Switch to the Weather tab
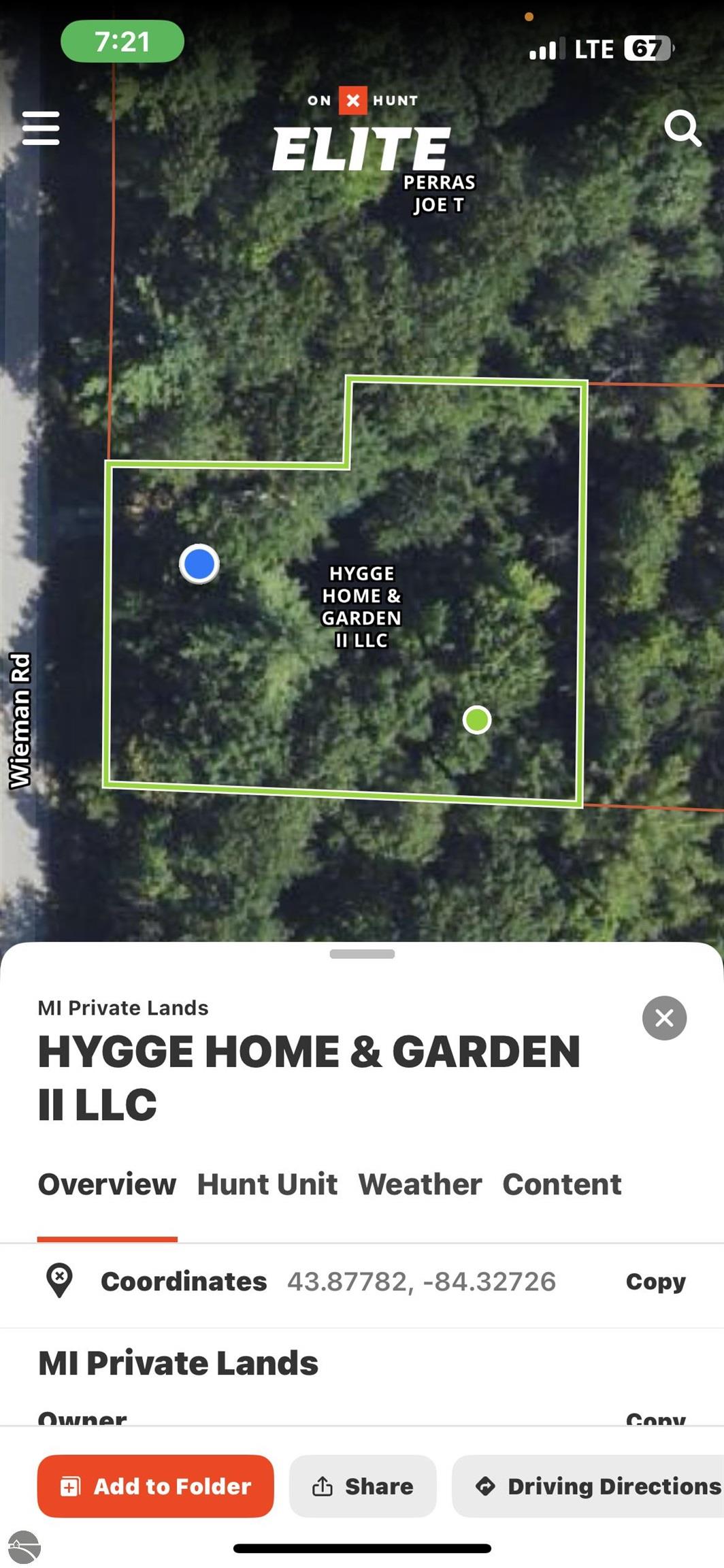The width and height of the screenshot is (724, 1568). pyautogui.click(x=420, y=1184)
